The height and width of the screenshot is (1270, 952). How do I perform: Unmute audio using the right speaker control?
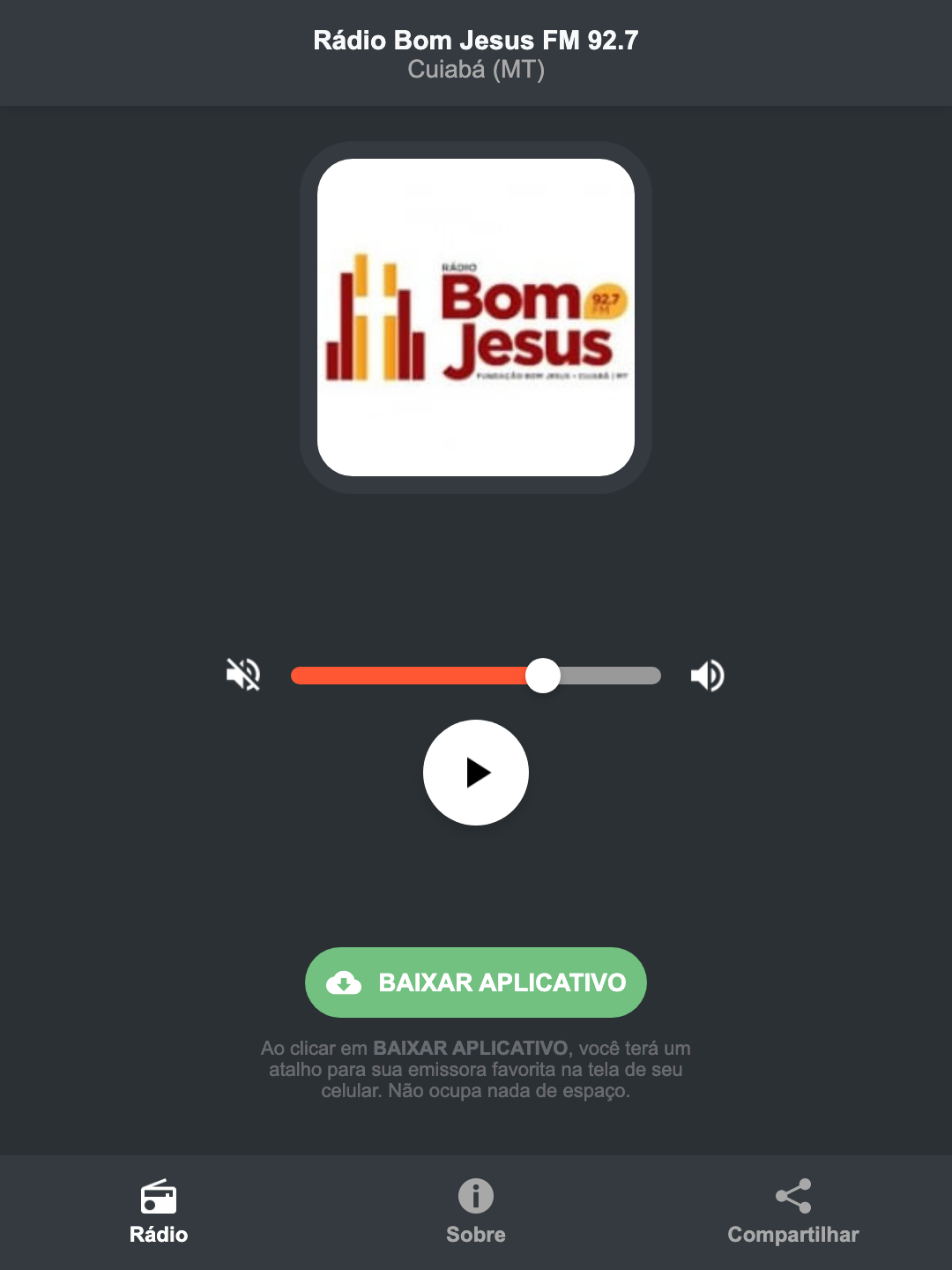coord(707,675)
